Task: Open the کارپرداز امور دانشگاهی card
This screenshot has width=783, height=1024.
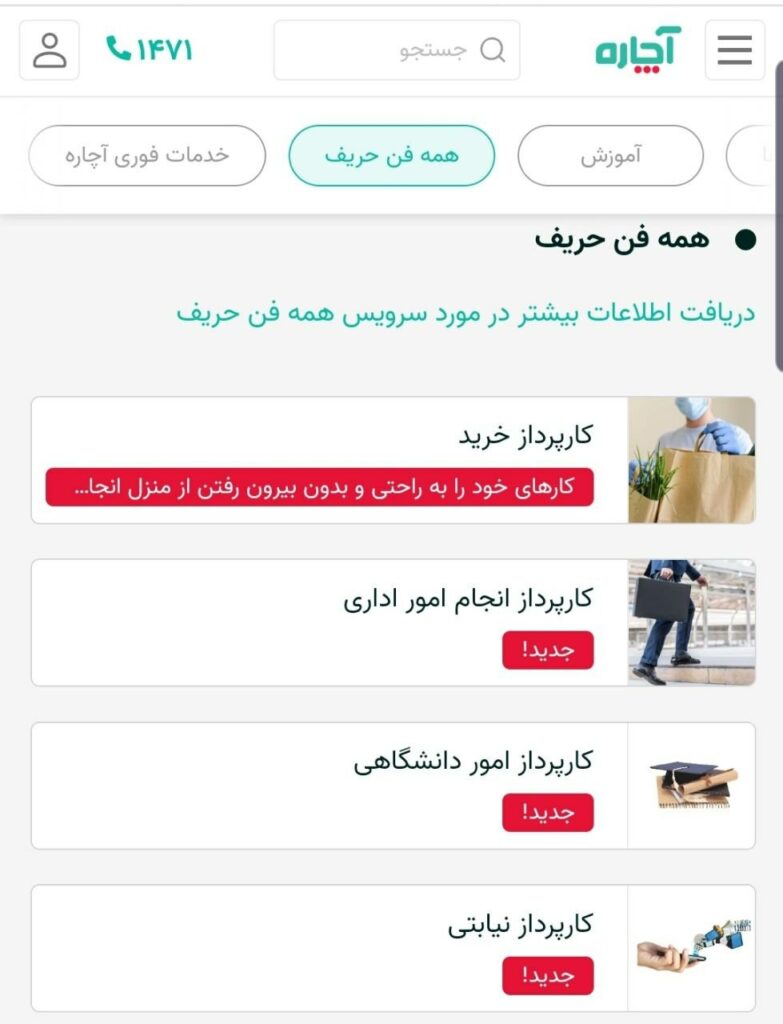Action: tap(392, 785)
